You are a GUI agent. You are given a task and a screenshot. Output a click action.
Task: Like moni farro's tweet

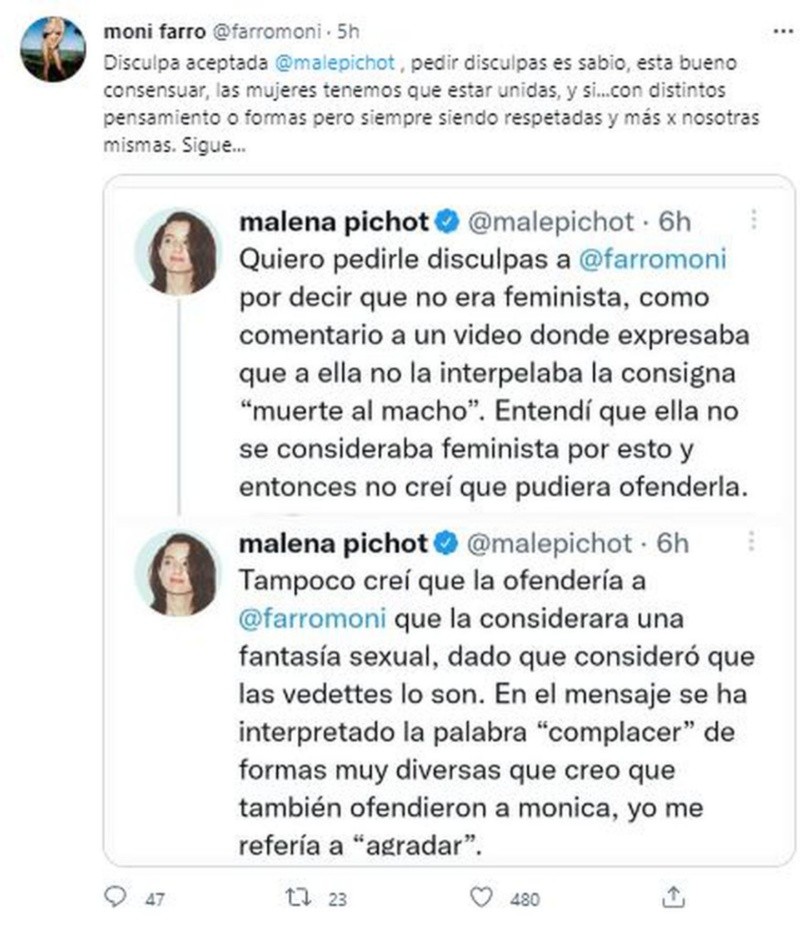(x=484, y=898)
